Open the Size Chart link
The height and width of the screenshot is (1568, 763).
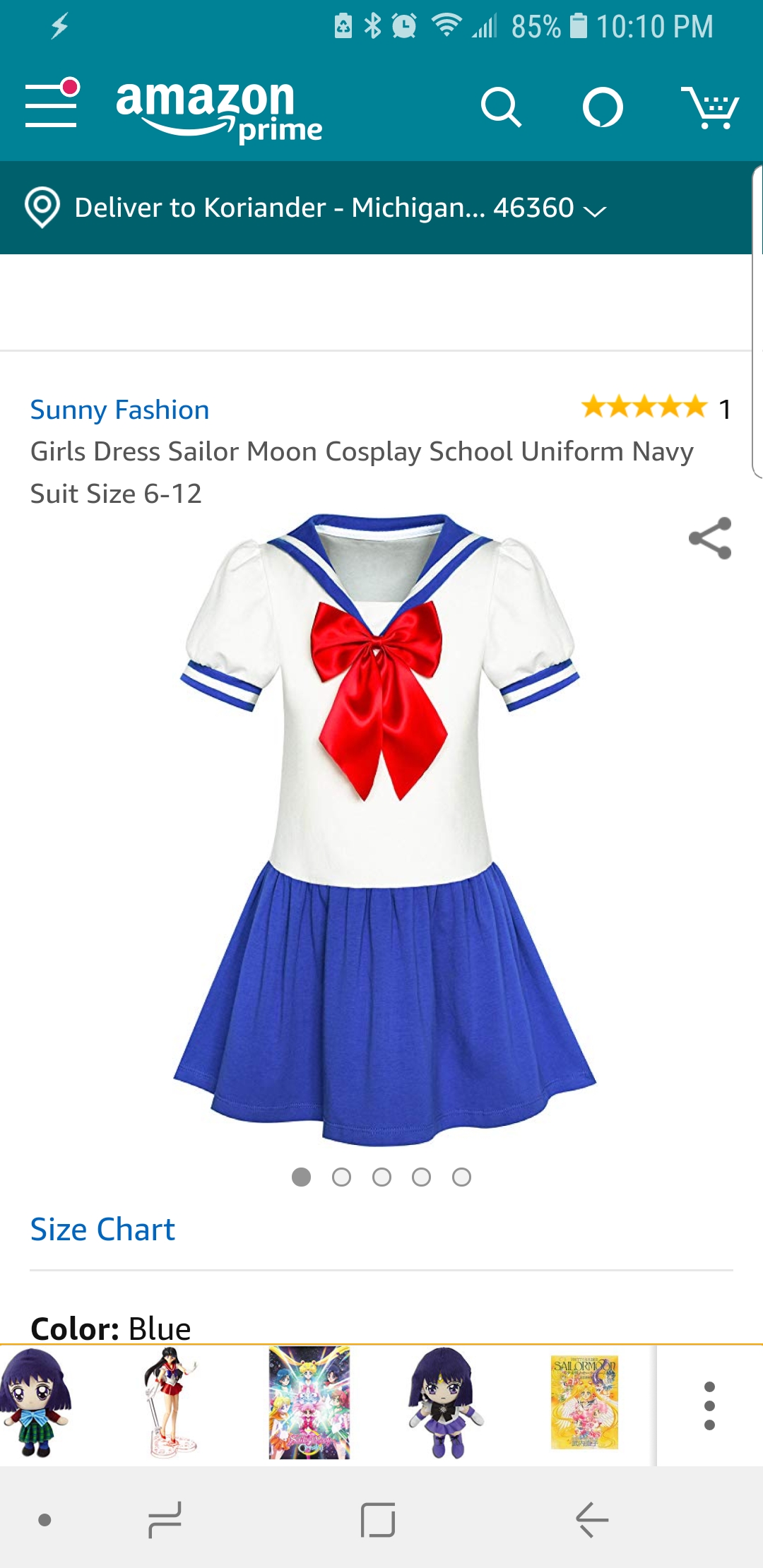click(102, 1230)
